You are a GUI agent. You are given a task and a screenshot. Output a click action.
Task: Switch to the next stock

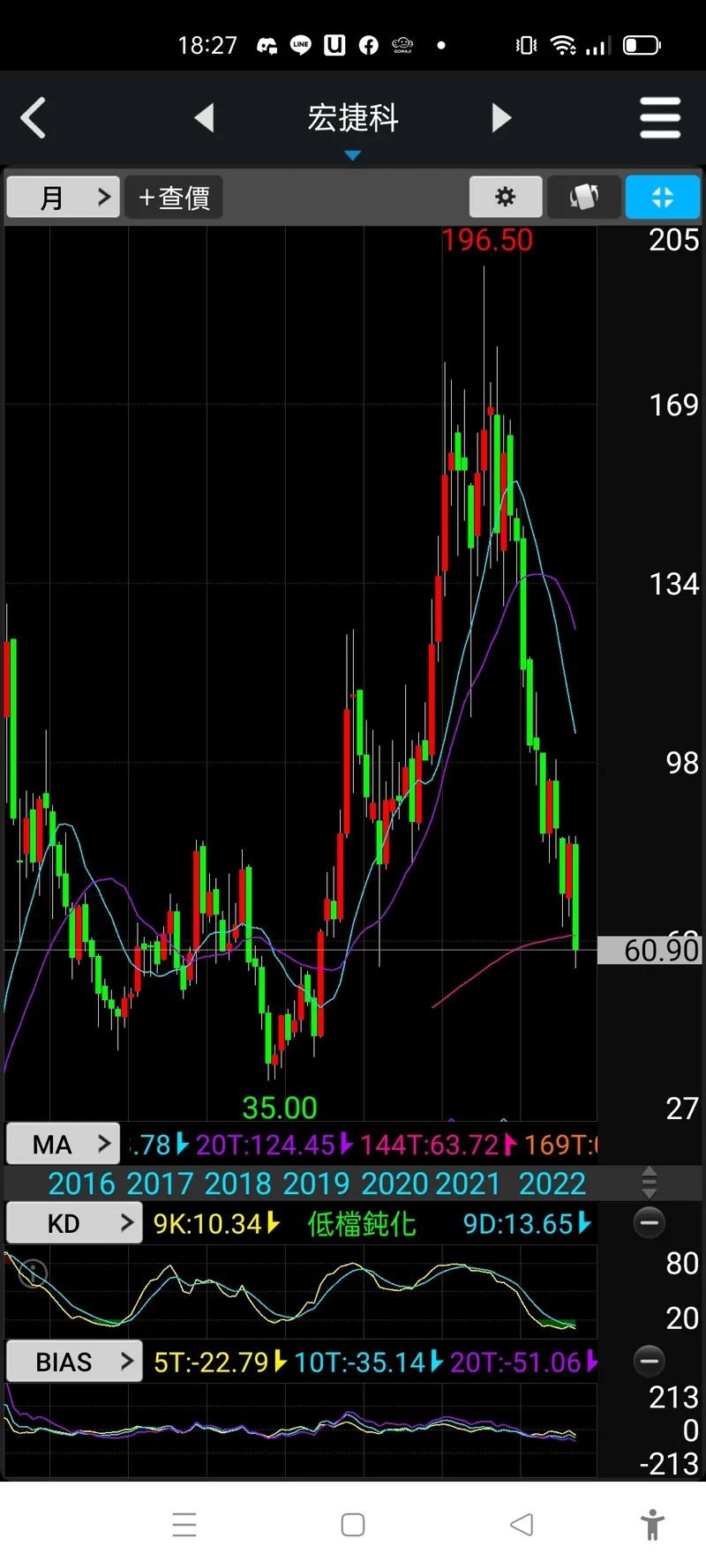(501, 117)
